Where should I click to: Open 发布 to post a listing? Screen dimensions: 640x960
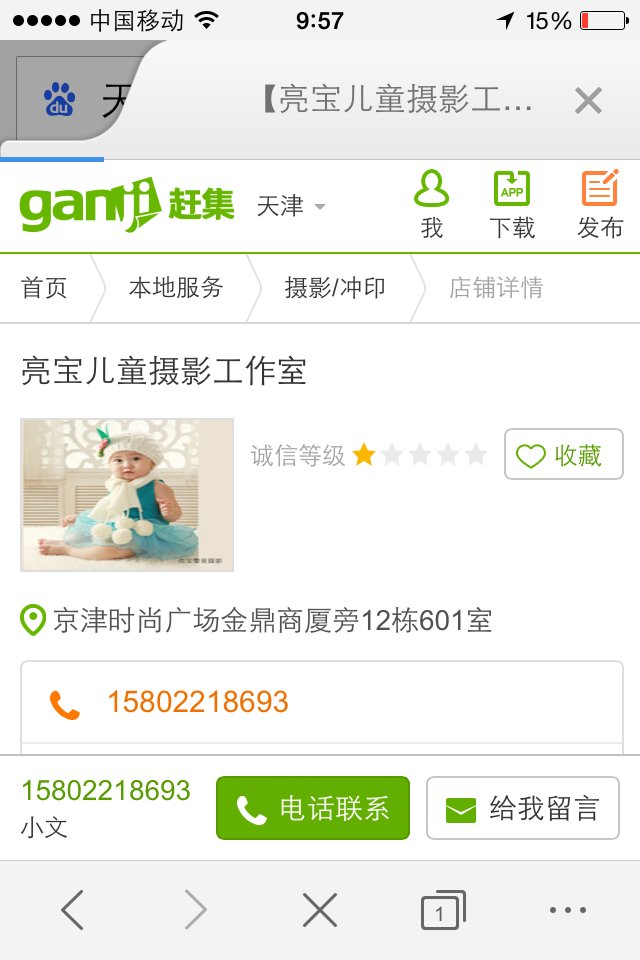pyautogui.click(x=600, y=205)
